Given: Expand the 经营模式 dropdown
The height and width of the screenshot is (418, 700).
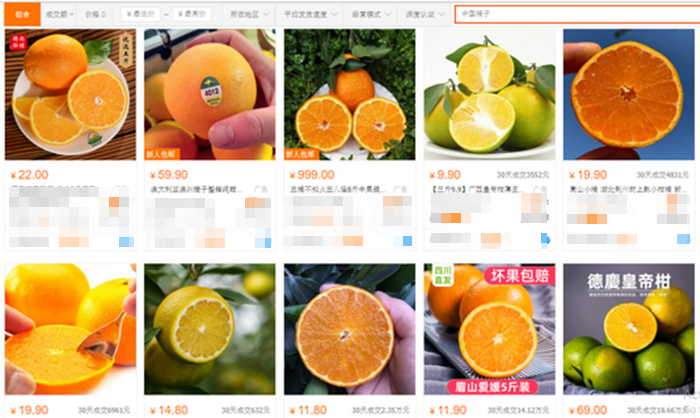Looking at the screenshot, I should (371, 15).
